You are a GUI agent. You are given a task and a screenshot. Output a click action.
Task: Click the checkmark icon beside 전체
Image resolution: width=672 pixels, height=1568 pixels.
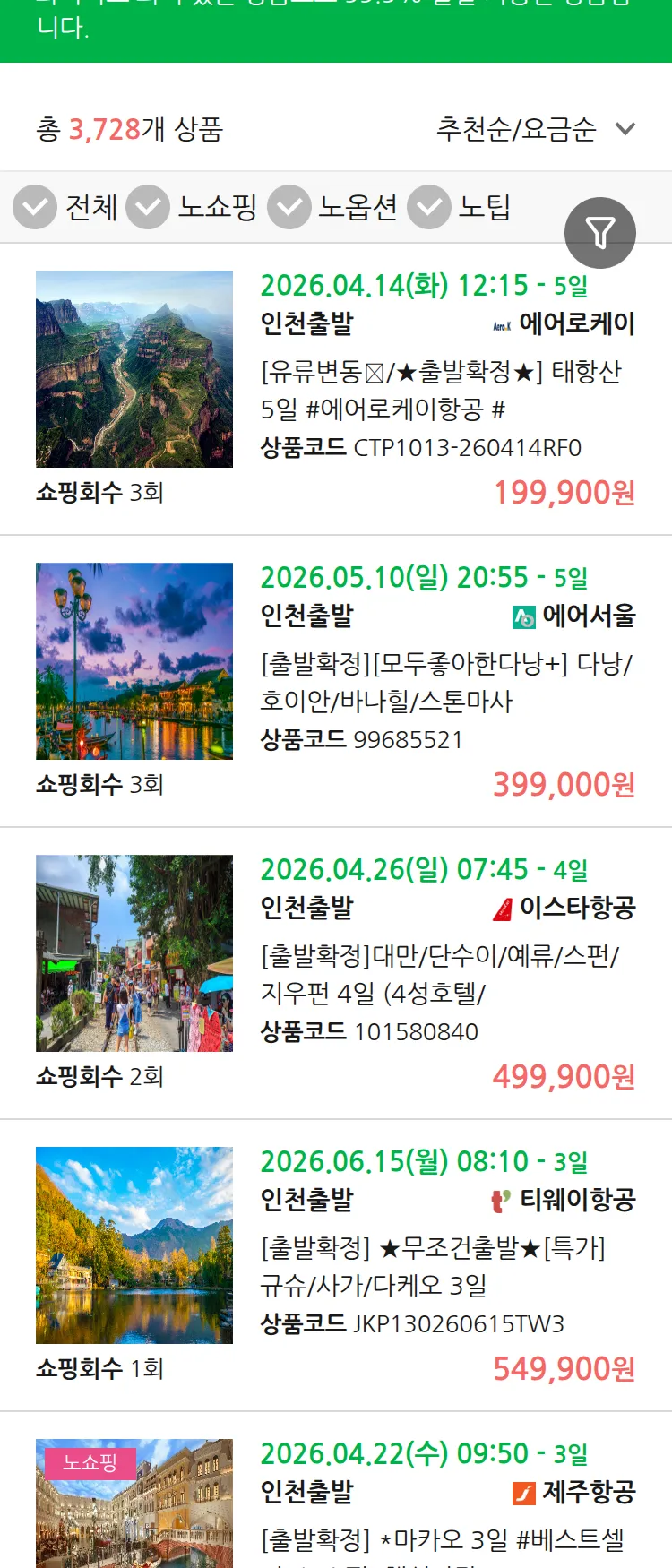34,207
